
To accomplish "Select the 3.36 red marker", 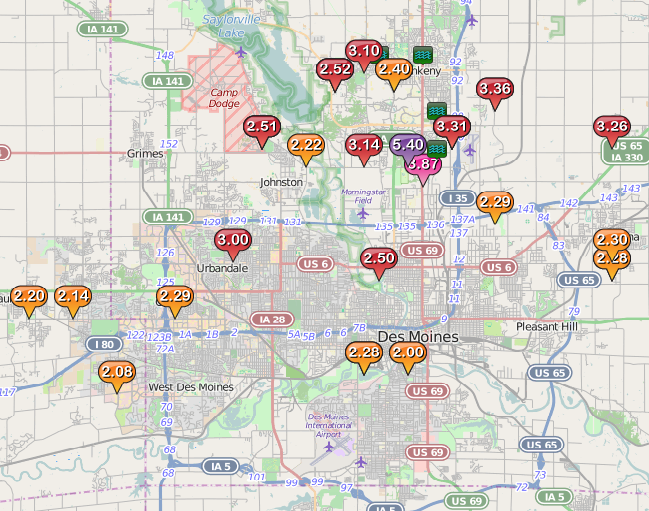I will pyautogui.click(x=495, y=89).
